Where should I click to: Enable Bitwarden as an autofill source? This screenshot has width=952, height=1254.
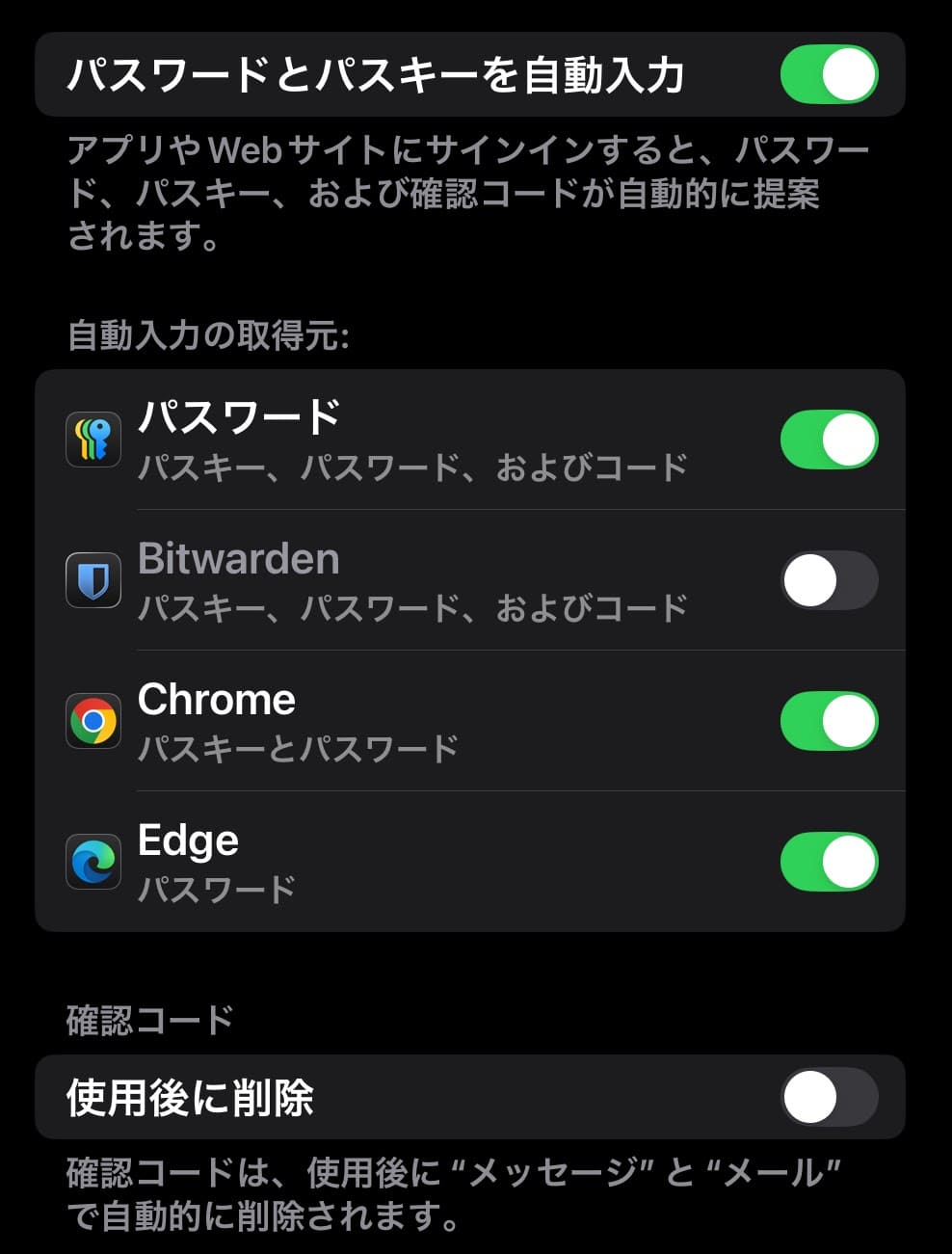(x=829, y=580)
